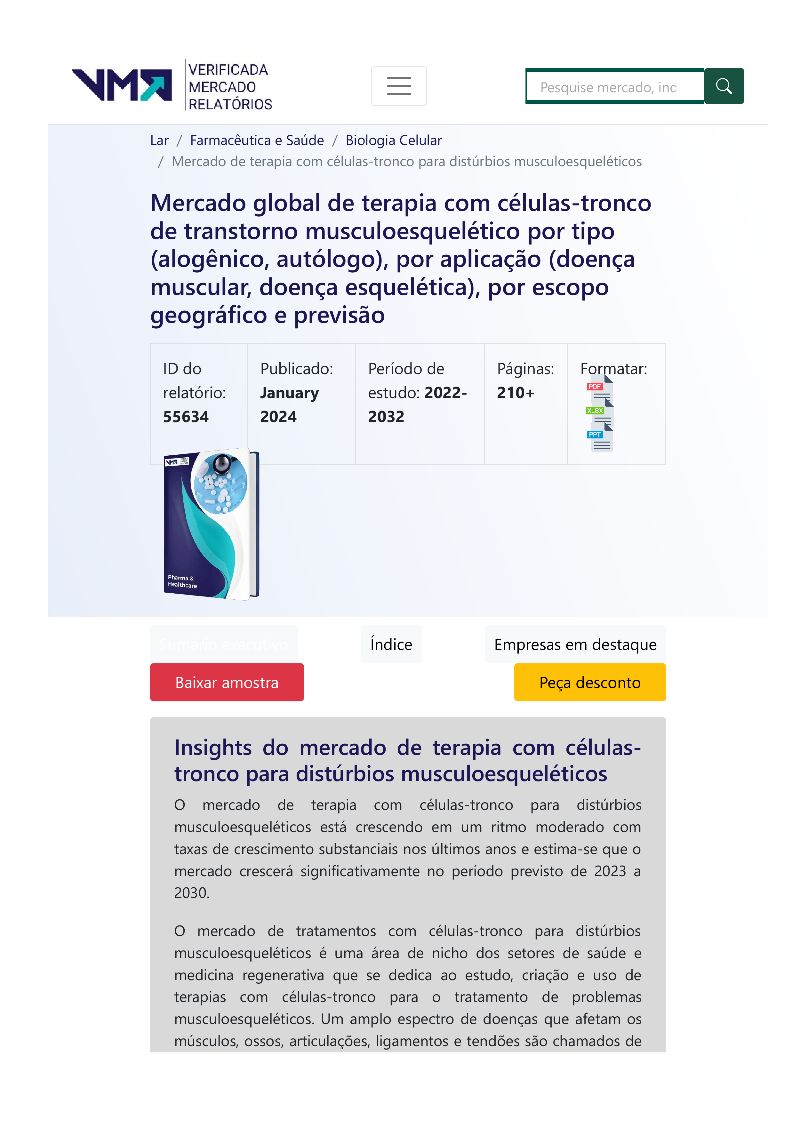The height and width of the screenshot is (1123, 793).
Task: Tap the green search magnifier button
Action: click(724, 87)
